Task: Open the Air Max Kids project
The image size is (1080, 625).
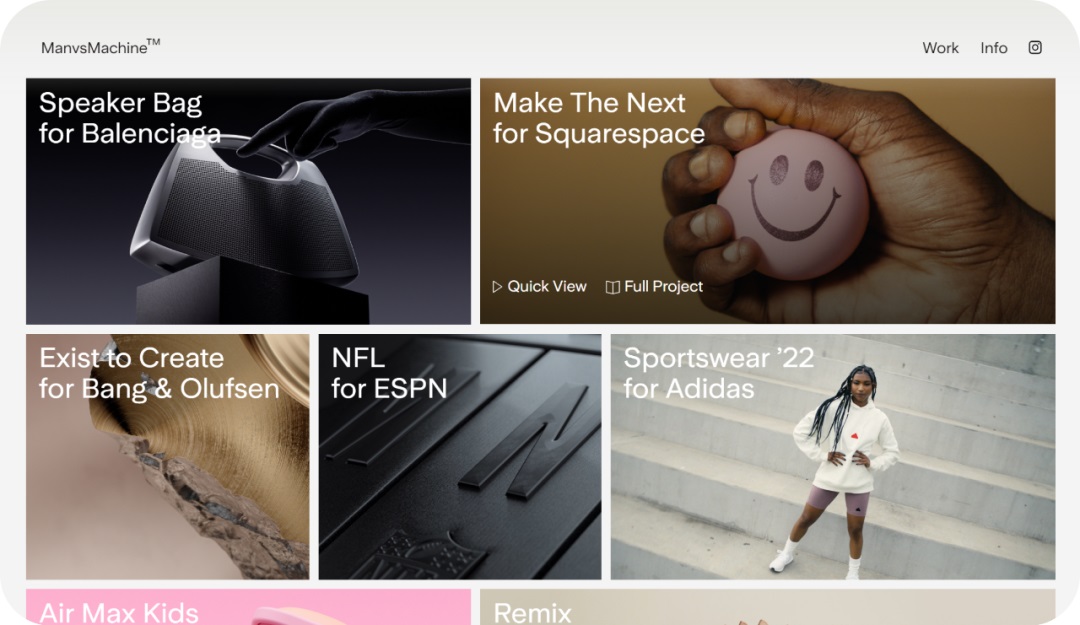Action: (x=248, y=607)
